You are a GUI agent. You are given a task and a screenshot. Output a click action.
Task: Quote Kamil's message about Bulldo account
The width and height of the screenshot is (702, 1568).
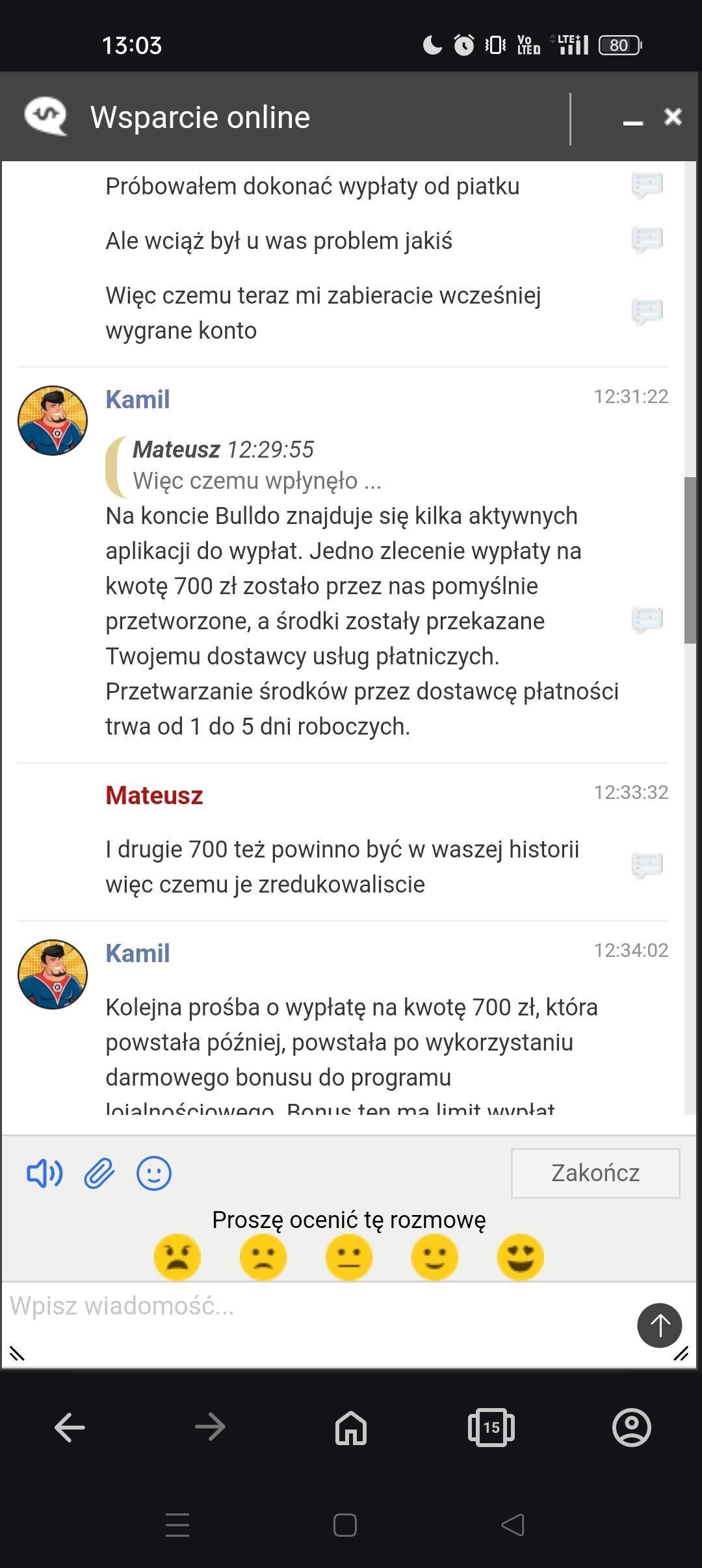point(647,620)
